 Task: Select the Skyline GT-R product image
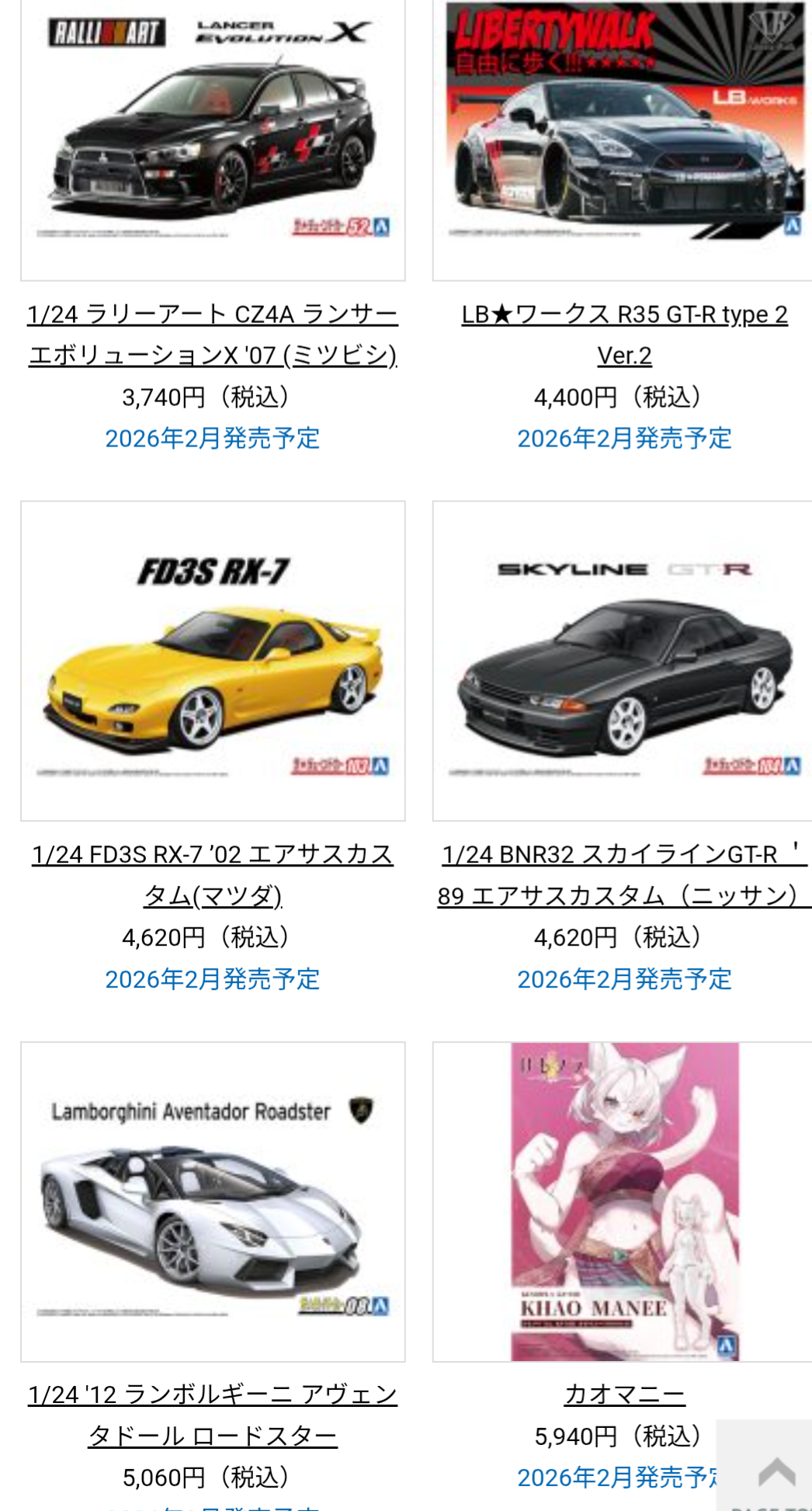pos(623,660)
